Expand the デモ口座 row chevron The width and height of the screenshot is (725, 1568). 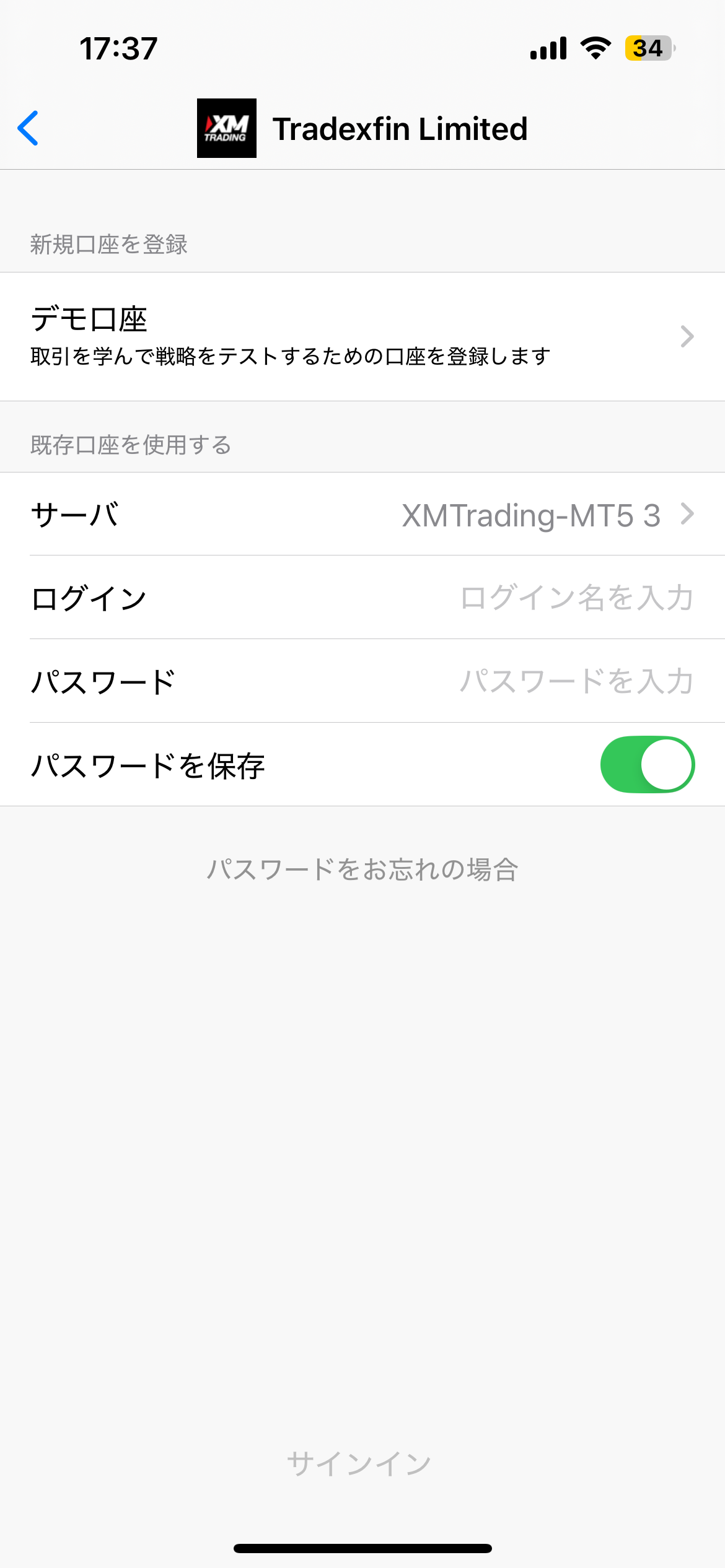[687, 337]
